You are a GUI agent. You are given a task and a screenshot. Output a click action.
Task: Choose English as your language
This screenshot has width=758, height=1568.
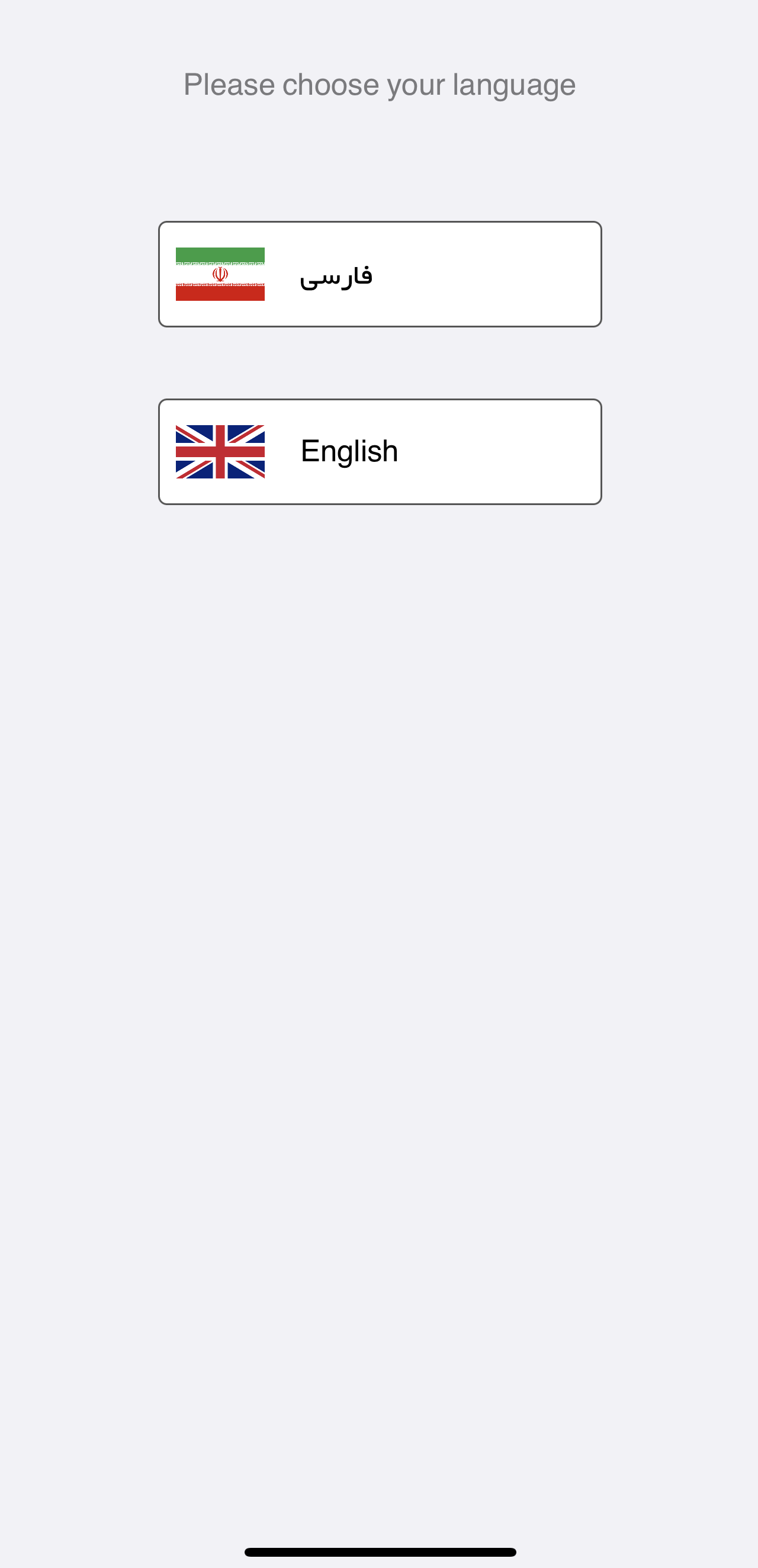380,452
